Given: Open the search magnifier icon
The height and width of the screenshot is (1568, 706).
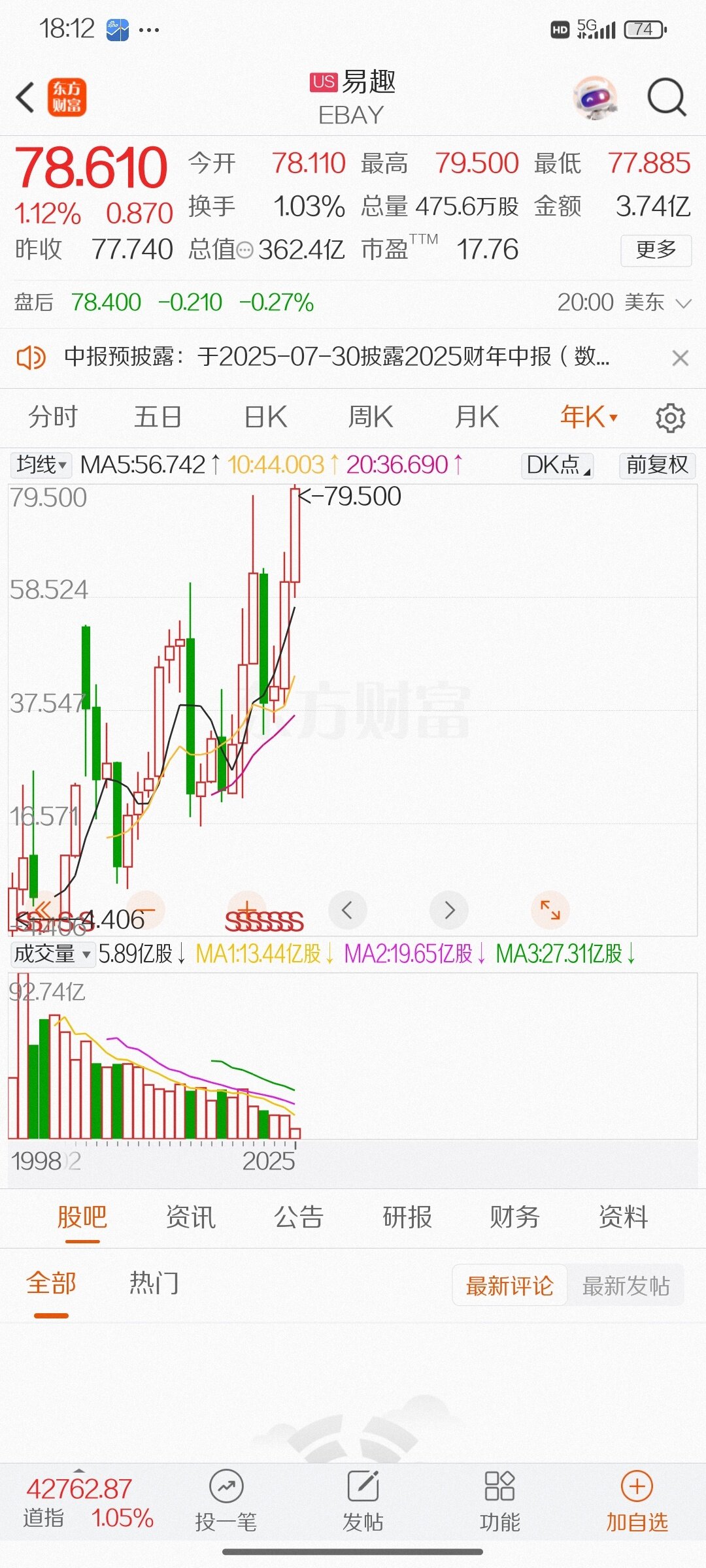Looking at the screenshot, I should (x=665, y=98).
